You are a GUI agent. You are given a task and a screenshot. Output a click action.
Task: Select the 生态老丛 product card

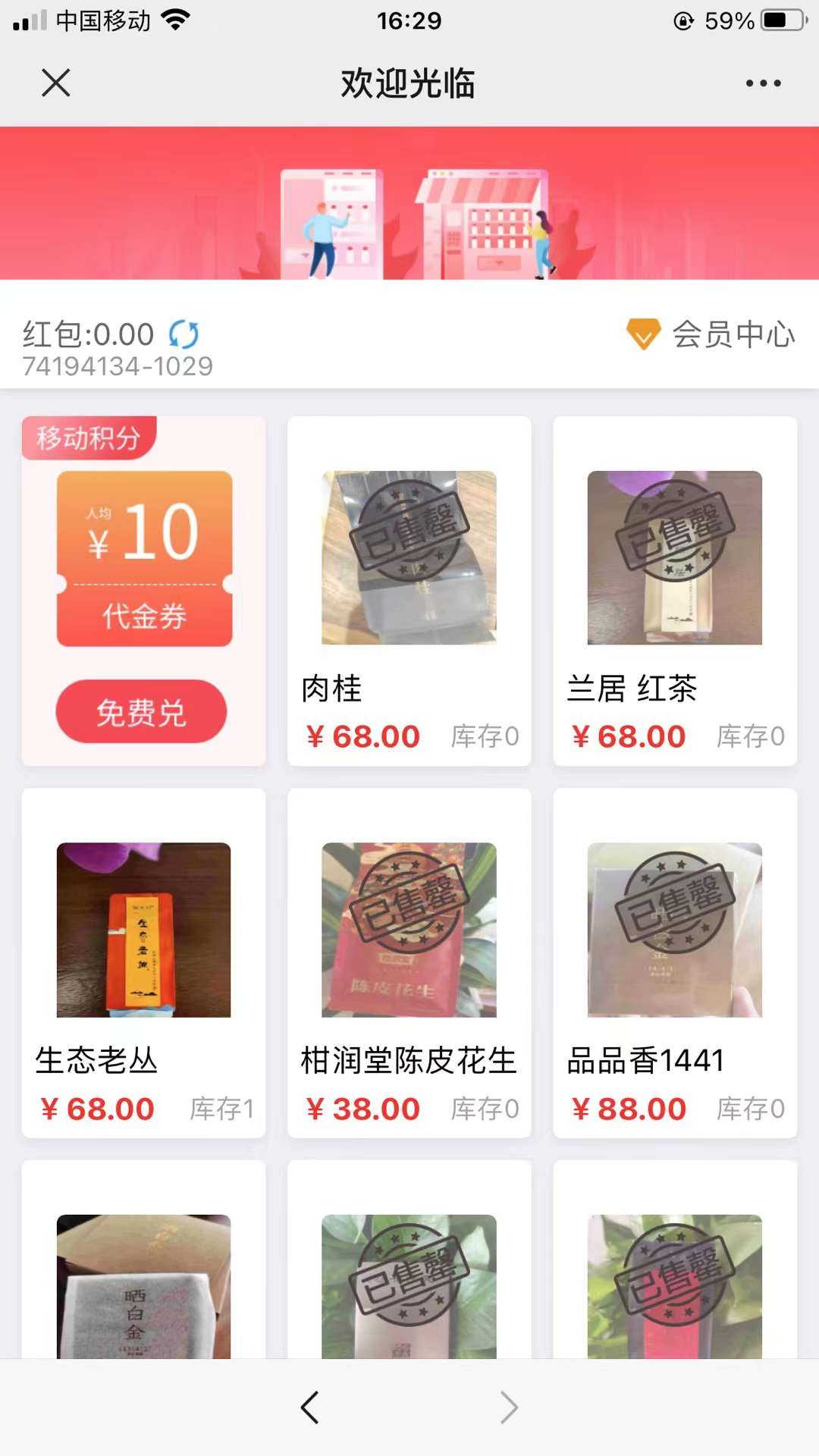(143, 962)
